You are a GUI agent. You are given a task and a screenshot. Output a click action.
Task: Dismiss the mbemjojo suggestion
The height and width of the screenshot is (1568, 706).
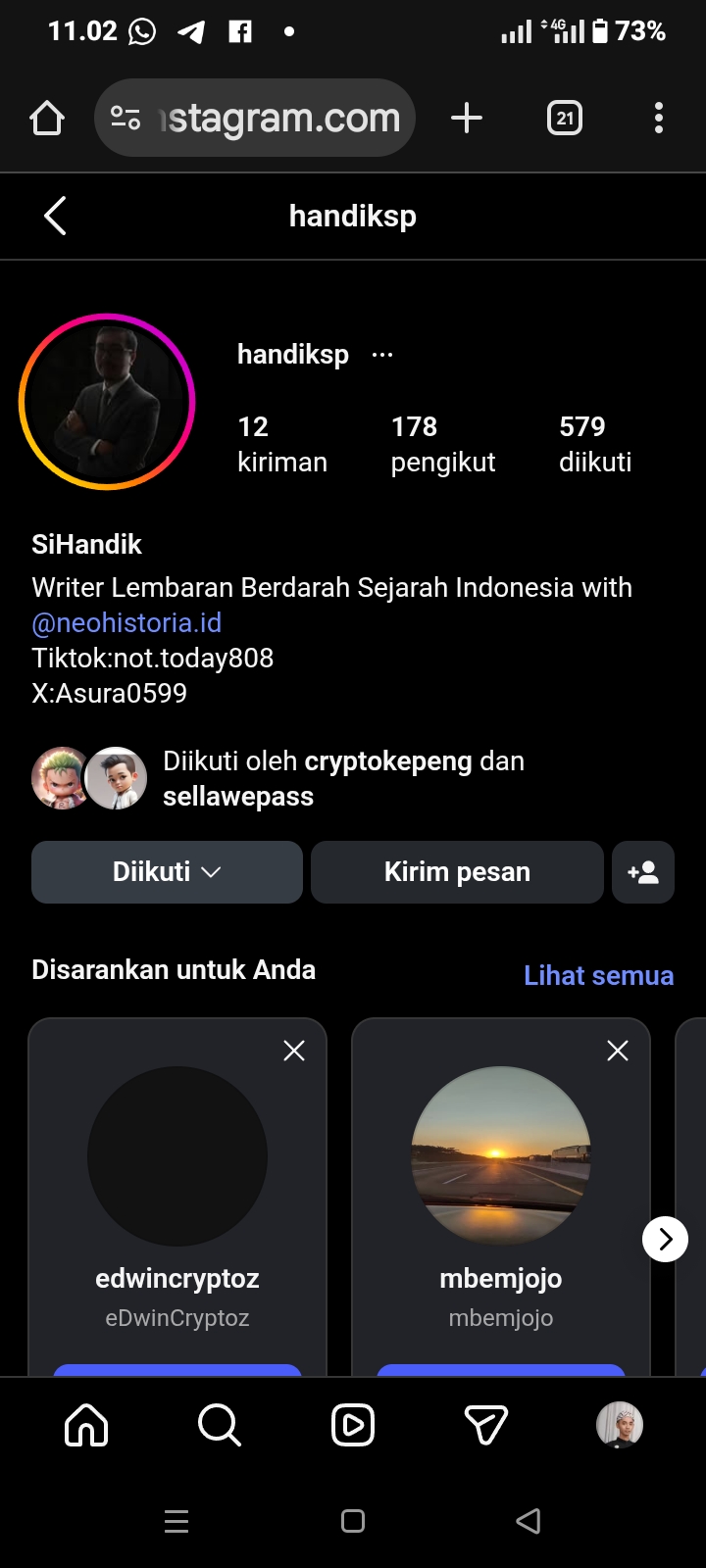click(x=618, y=1051)
